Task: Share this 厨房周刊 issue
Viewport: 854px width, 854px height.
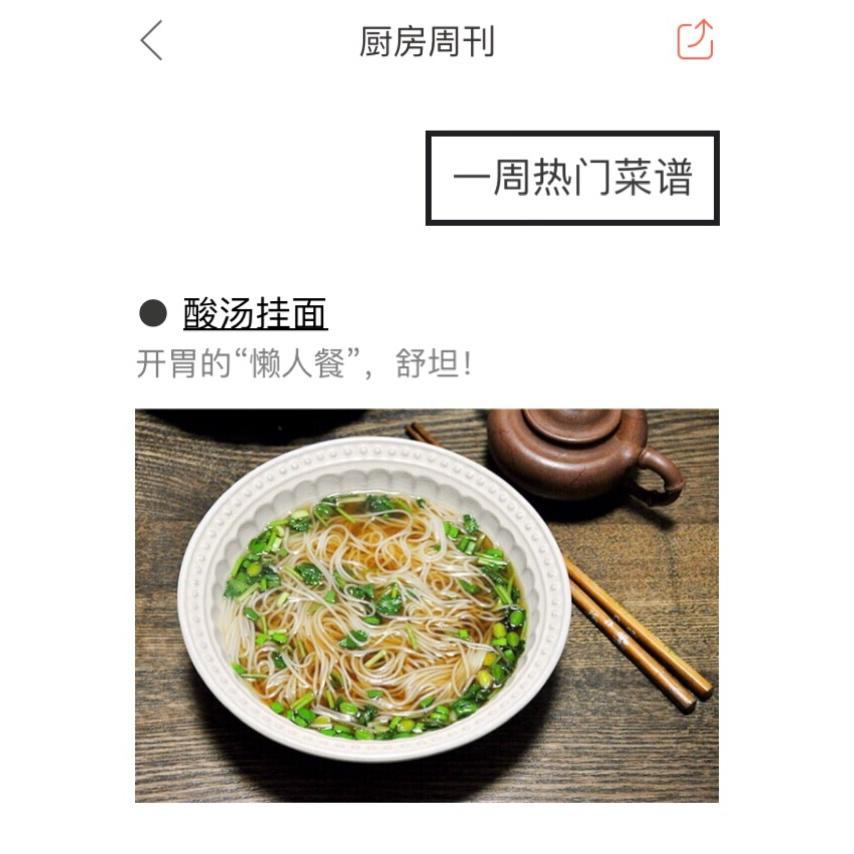Action: pos(695,41)
